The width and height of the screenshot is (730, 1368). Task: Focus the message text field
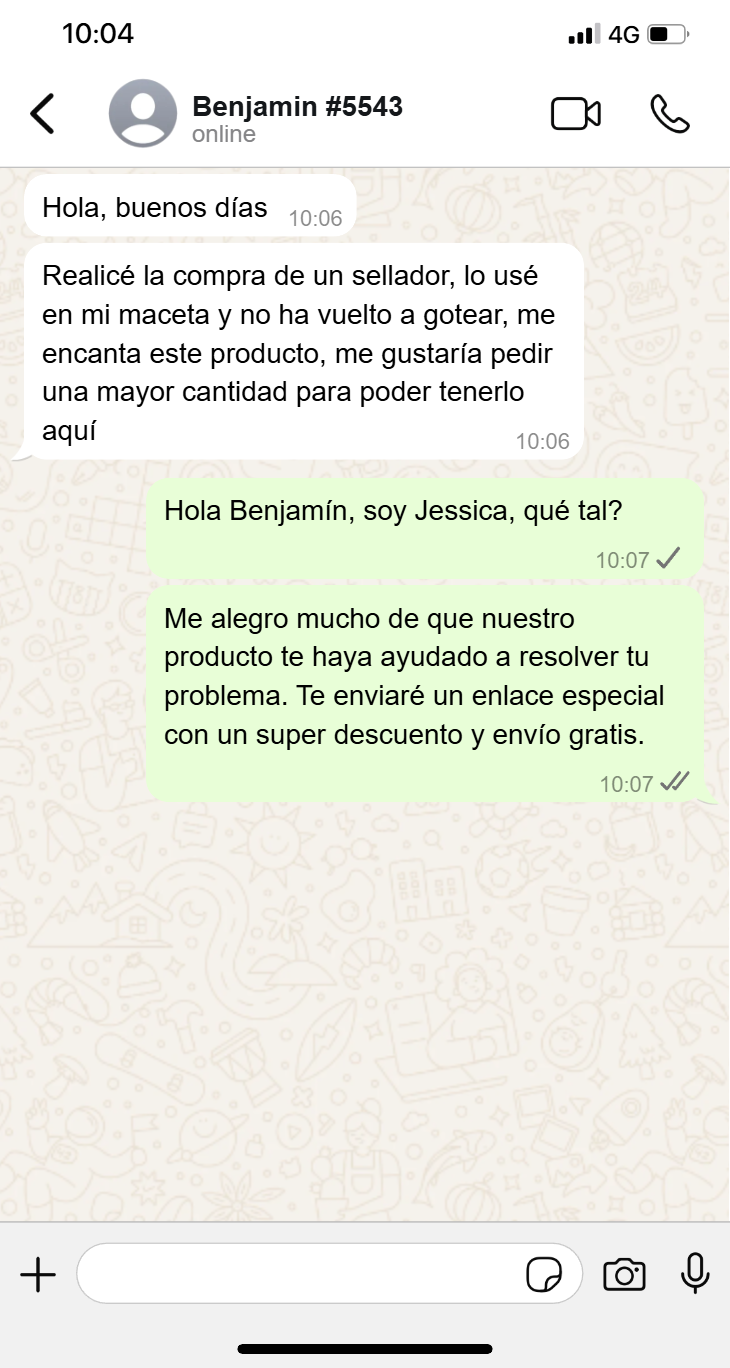tap(300, 1274)
